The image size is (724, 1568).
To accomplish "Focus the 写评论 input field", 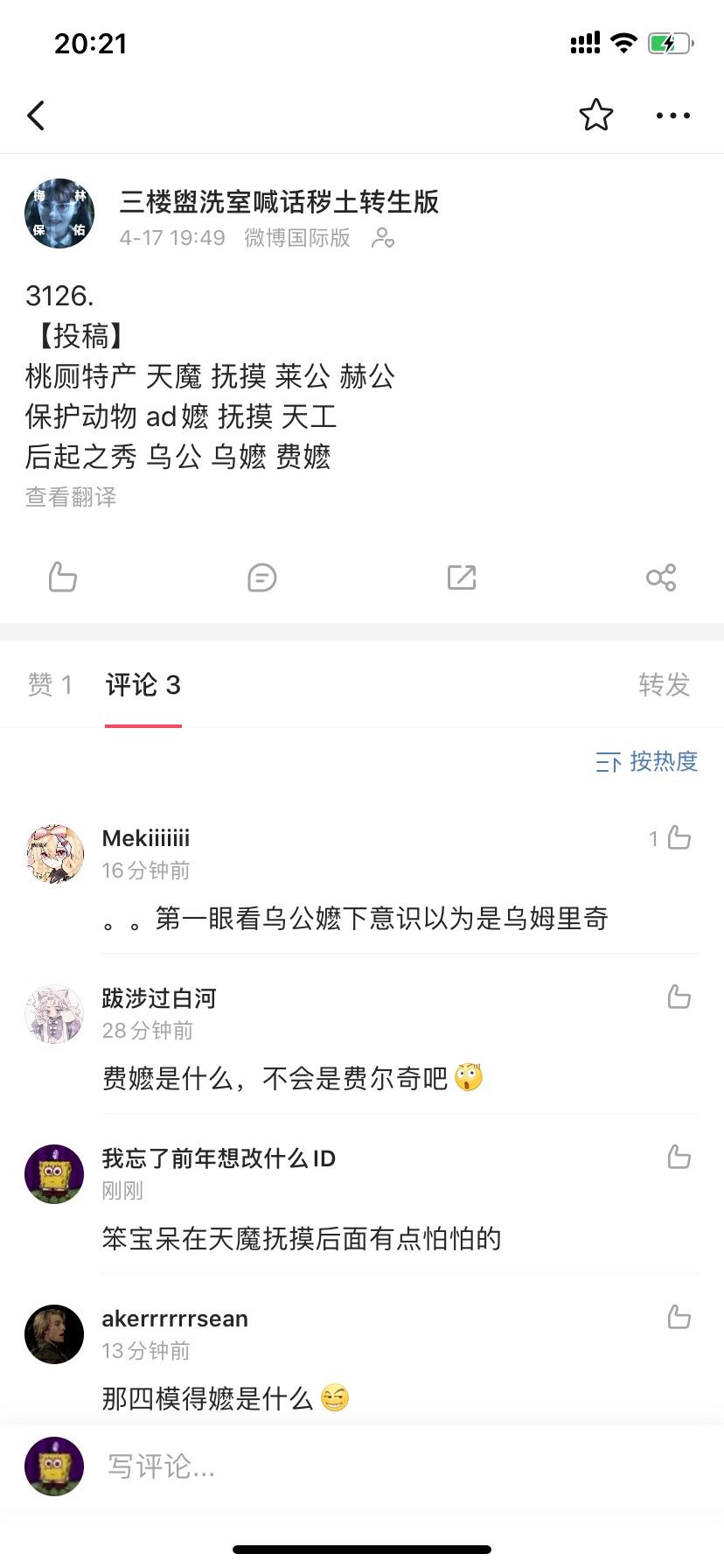I will click(x=350, y=1466).
